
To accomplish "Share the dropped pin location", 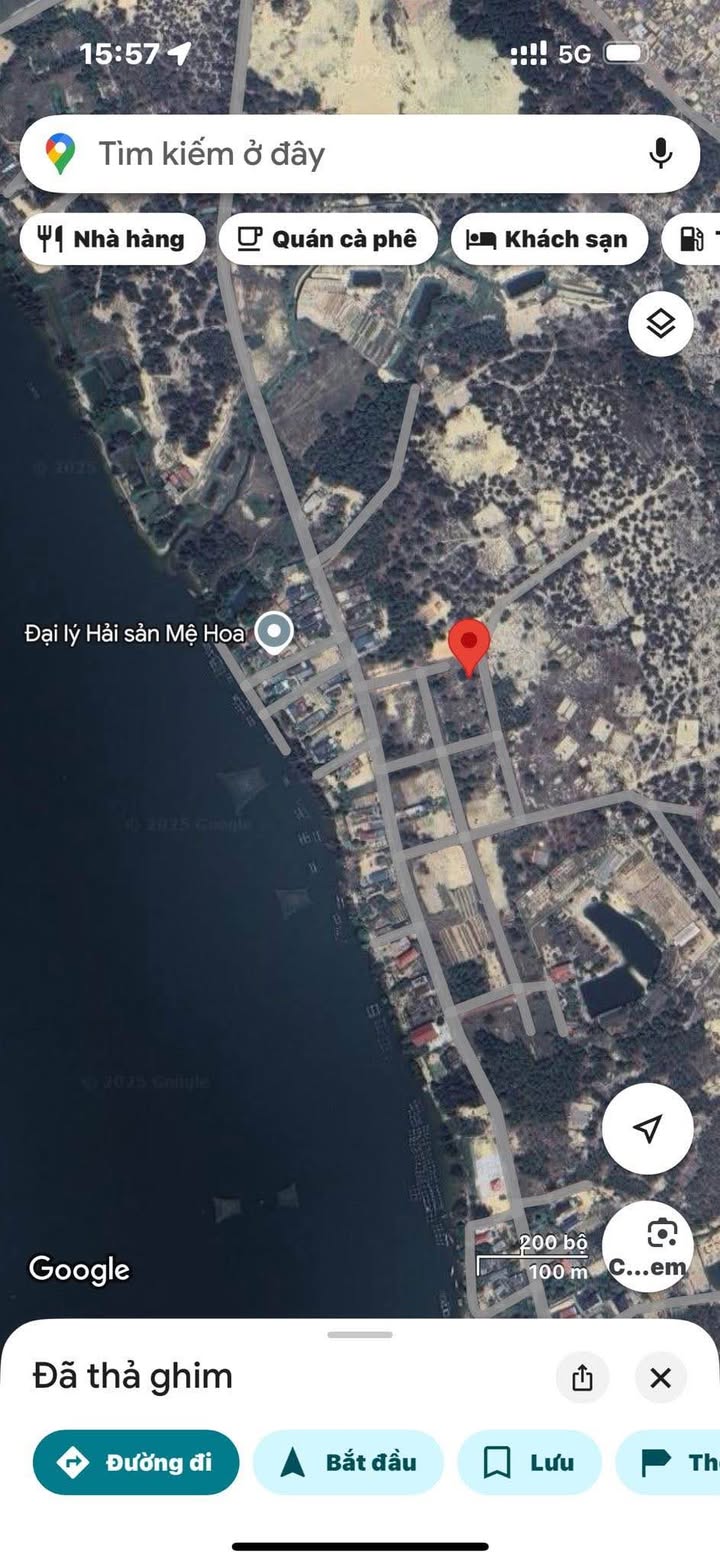I will [582, 1378].
